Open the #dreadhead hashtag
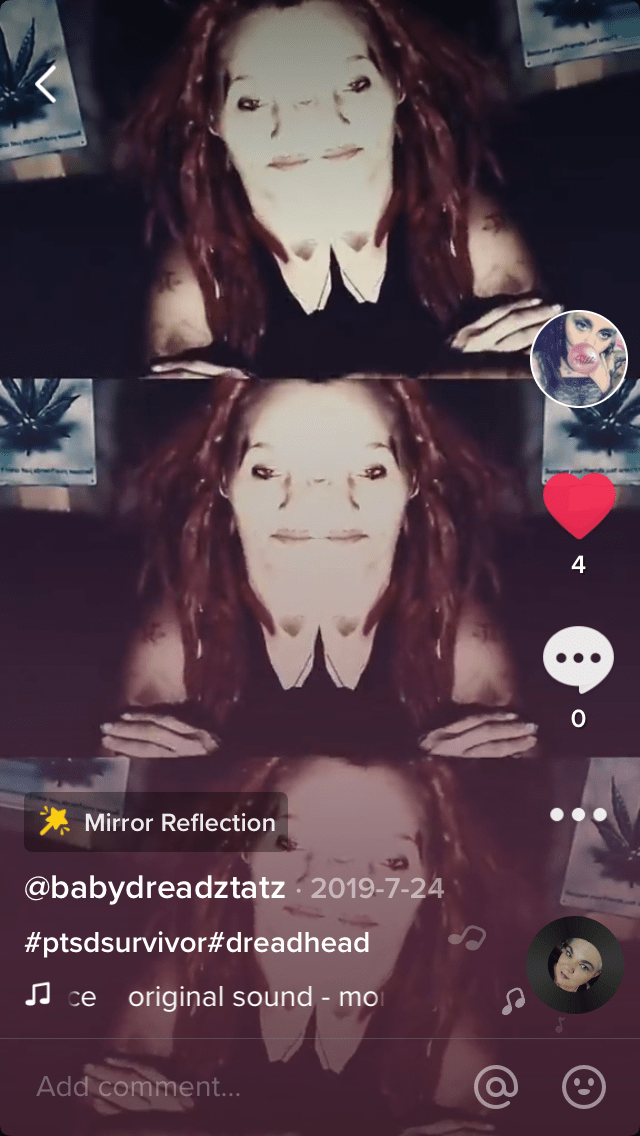640x1136 pixels. coord(288,942)
